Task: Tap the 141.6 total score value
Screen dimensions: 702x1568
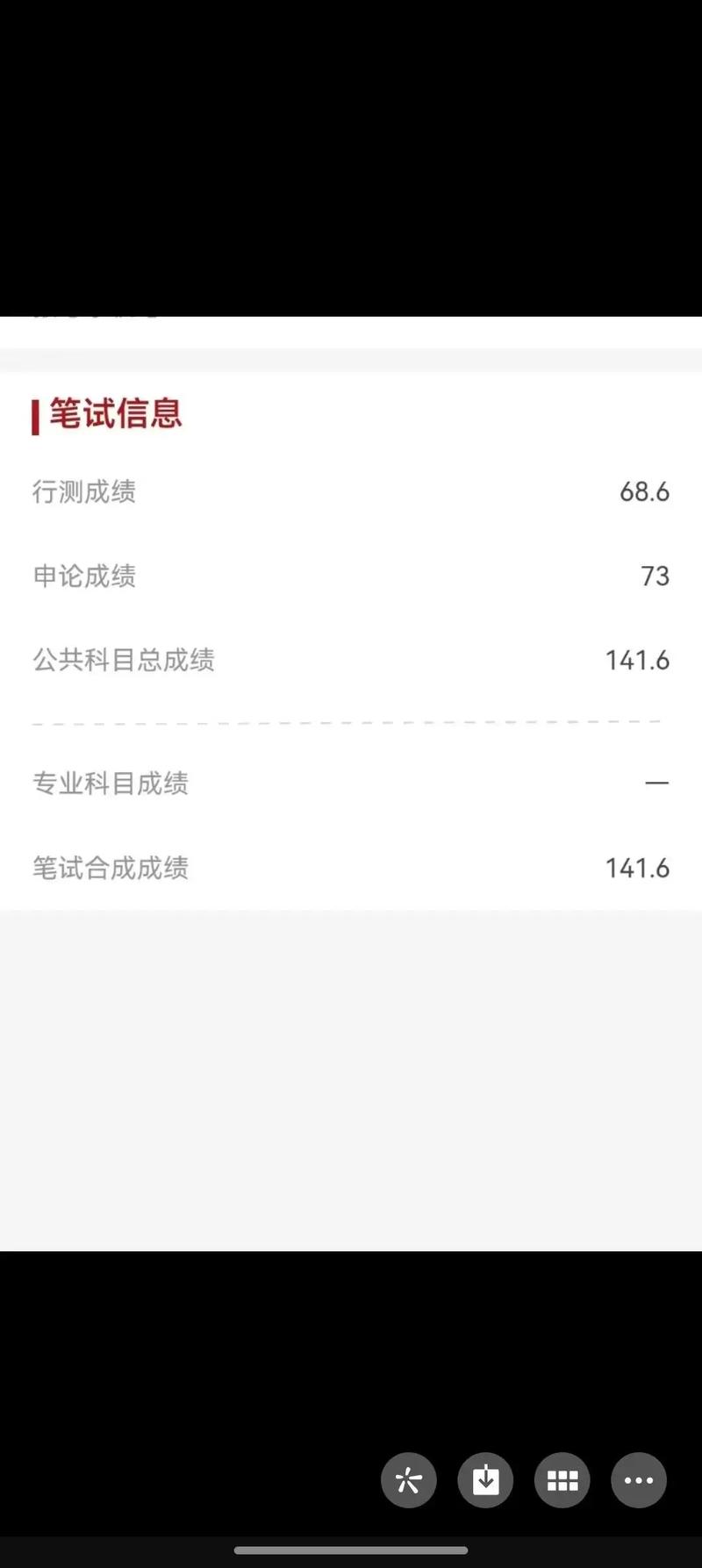Action: pyautogui.click(x=637, y=661)
